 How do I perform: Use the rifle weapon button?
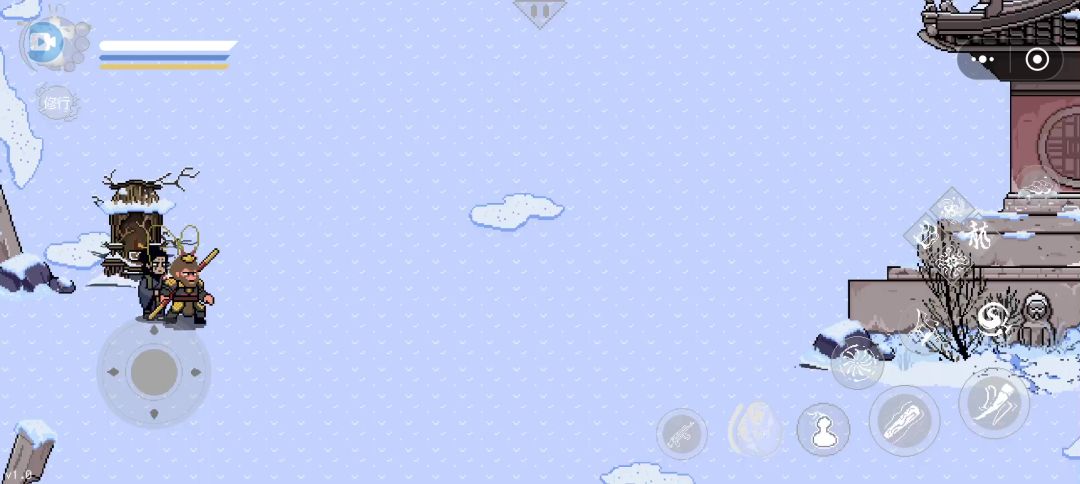682,434
